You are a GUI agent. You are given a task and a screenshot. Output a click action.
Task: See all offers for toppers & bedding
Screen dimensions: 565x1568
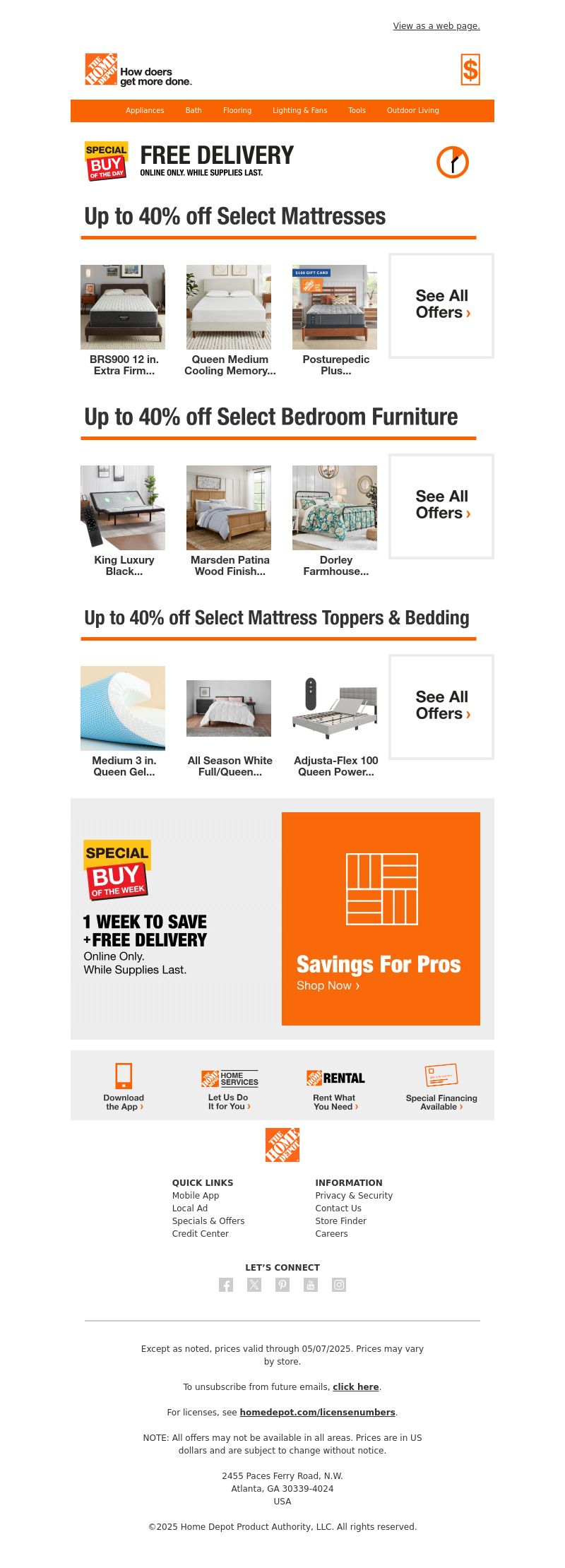pyautogui.click(x=441, y=706)
